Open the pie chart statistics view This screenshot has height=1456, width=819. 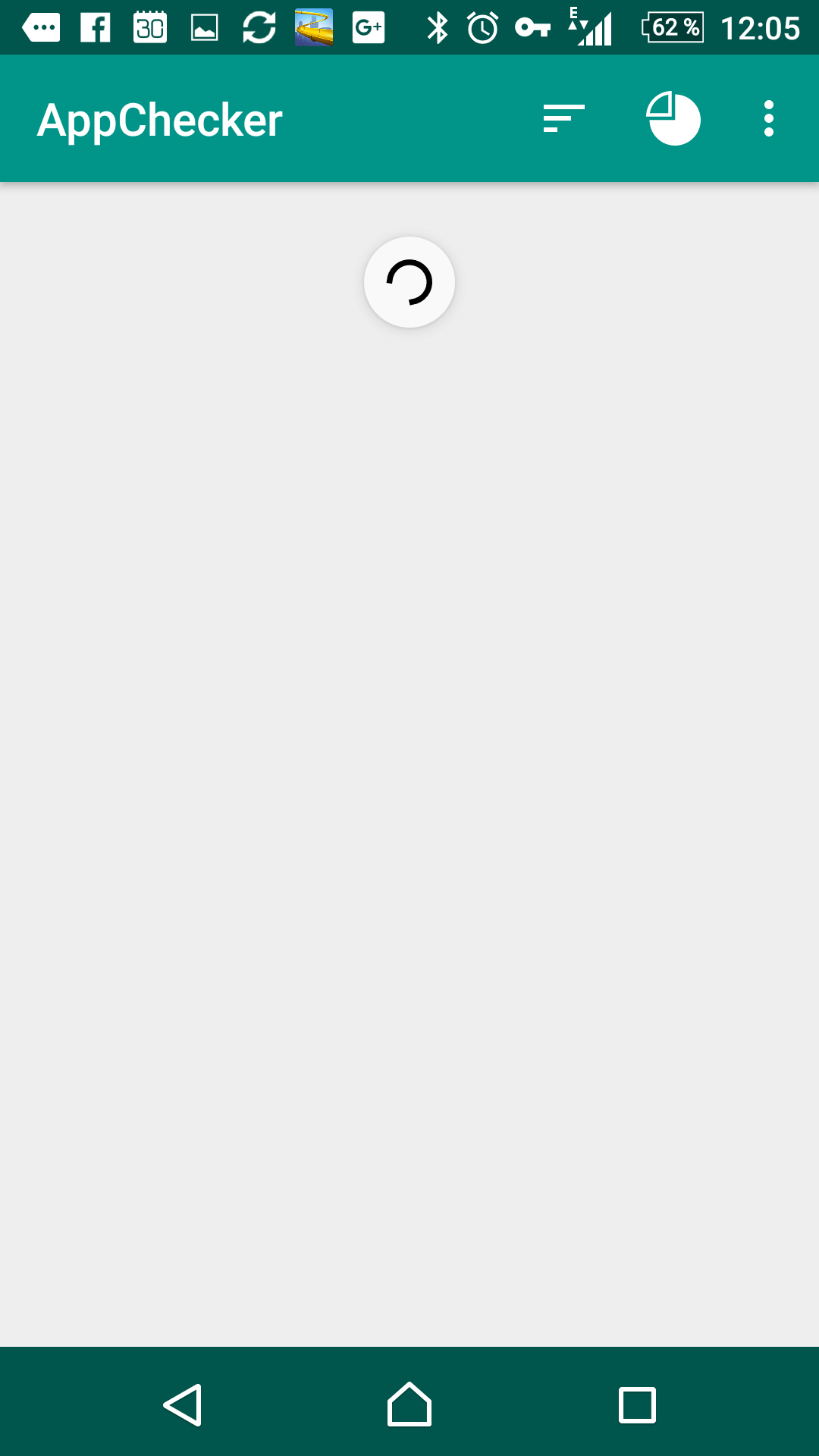coord(673,118)
